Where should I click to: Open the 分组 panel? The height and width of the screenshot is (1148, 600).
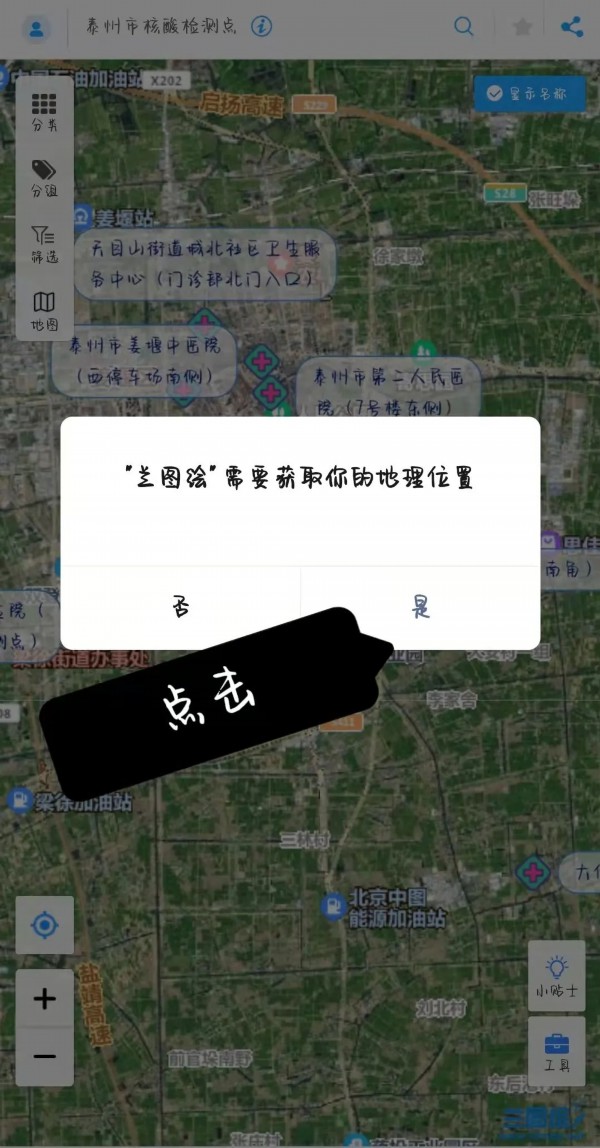tap(44, 178)
